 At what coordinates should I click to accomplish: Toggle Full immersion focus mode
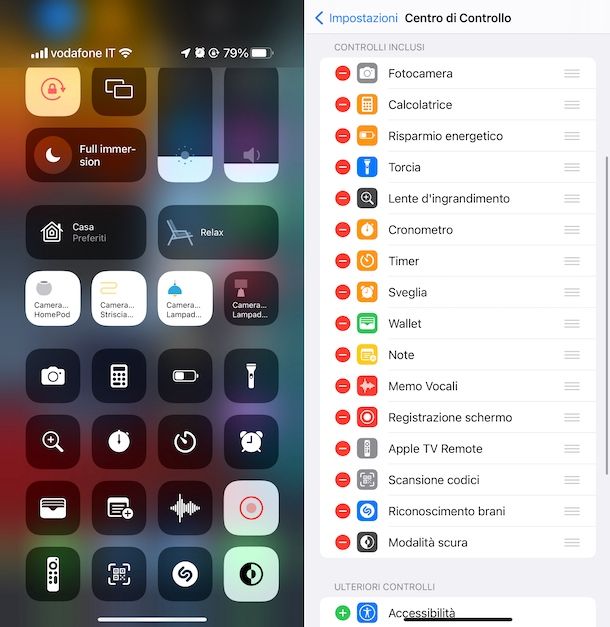tap(86, 155)
